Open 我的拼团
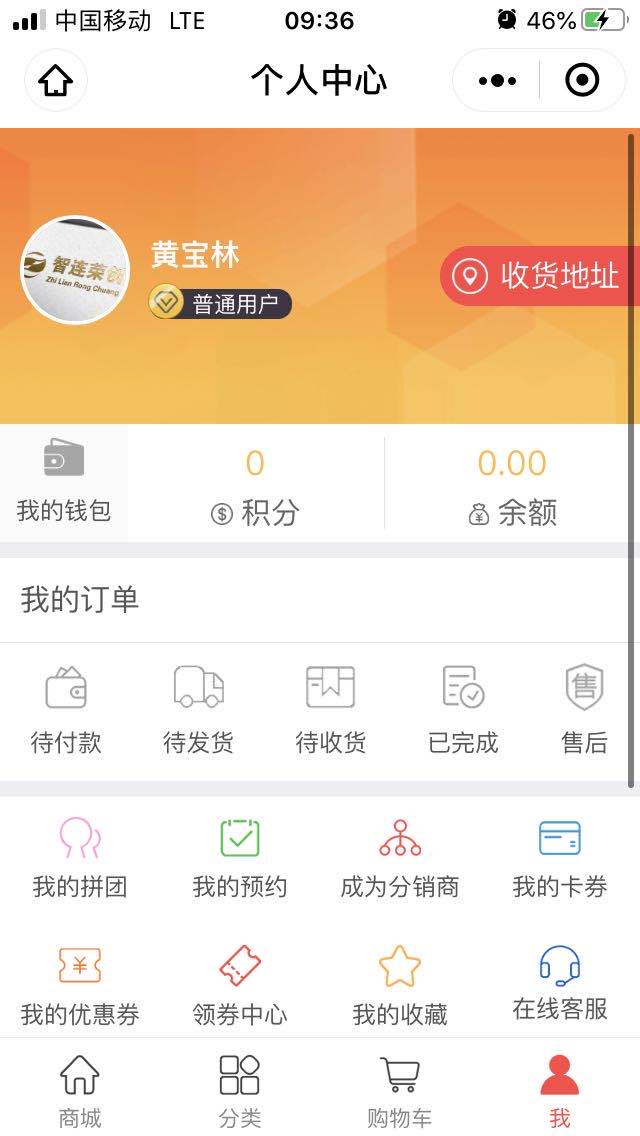The image size is (640, 1136). click(80, 858)
